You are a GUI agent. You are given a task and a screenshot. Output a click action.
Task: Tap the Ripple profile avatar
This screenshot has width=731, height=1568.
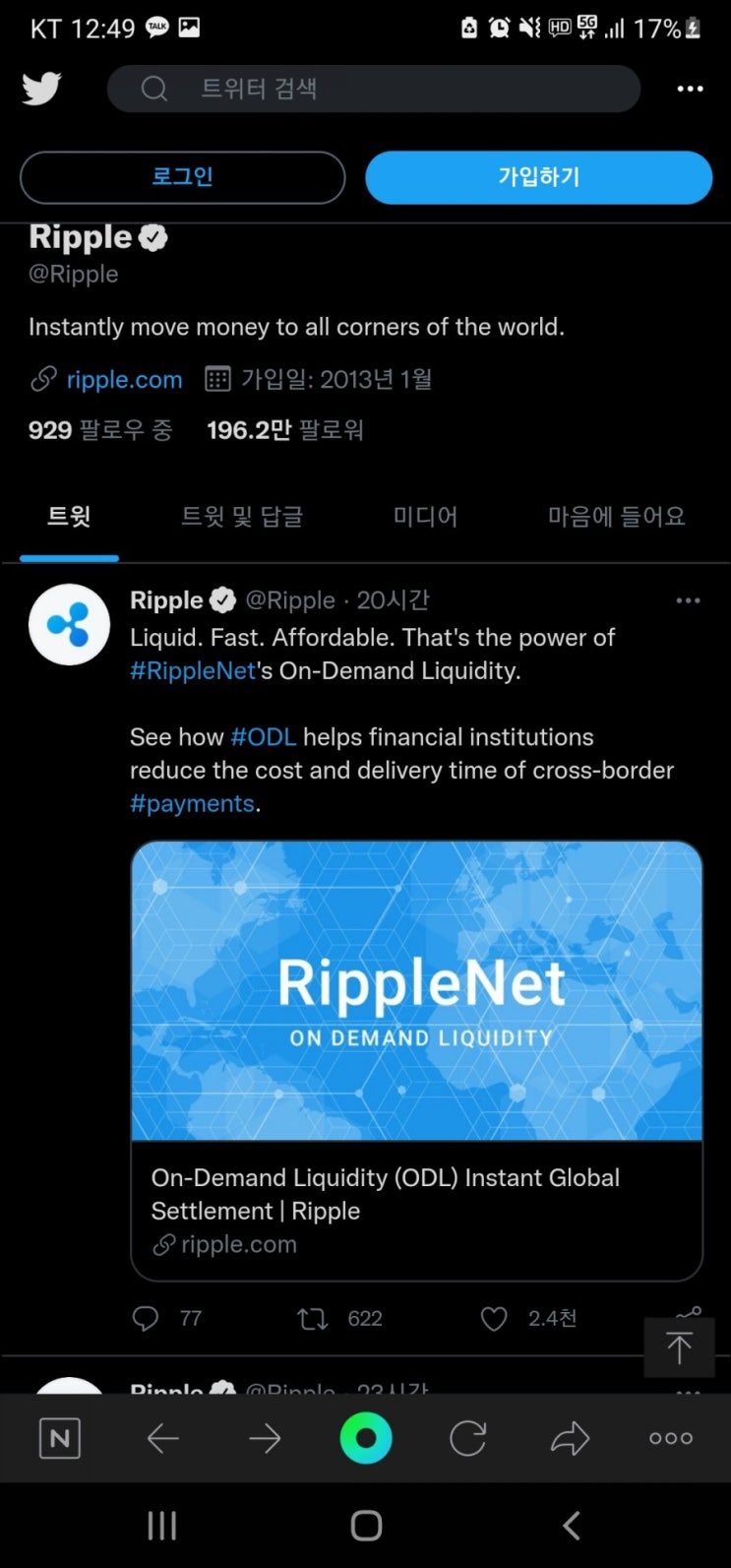coord(69,624)
